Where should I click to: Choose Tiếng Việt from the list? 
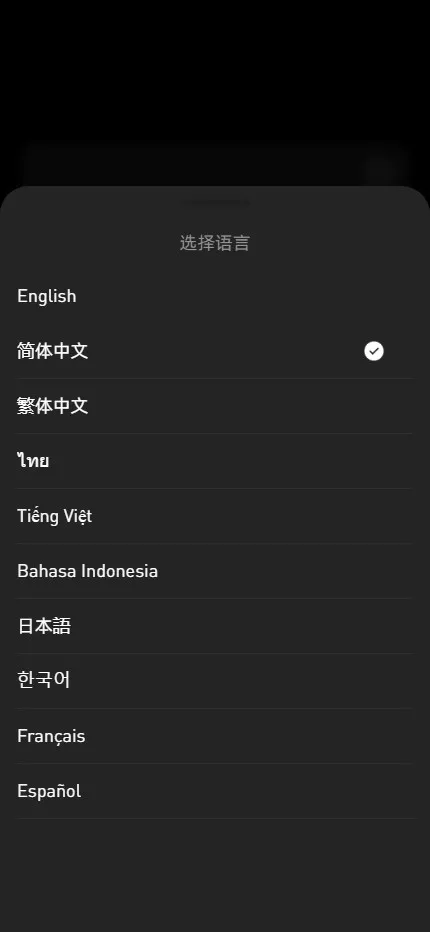tap(215, 516)
